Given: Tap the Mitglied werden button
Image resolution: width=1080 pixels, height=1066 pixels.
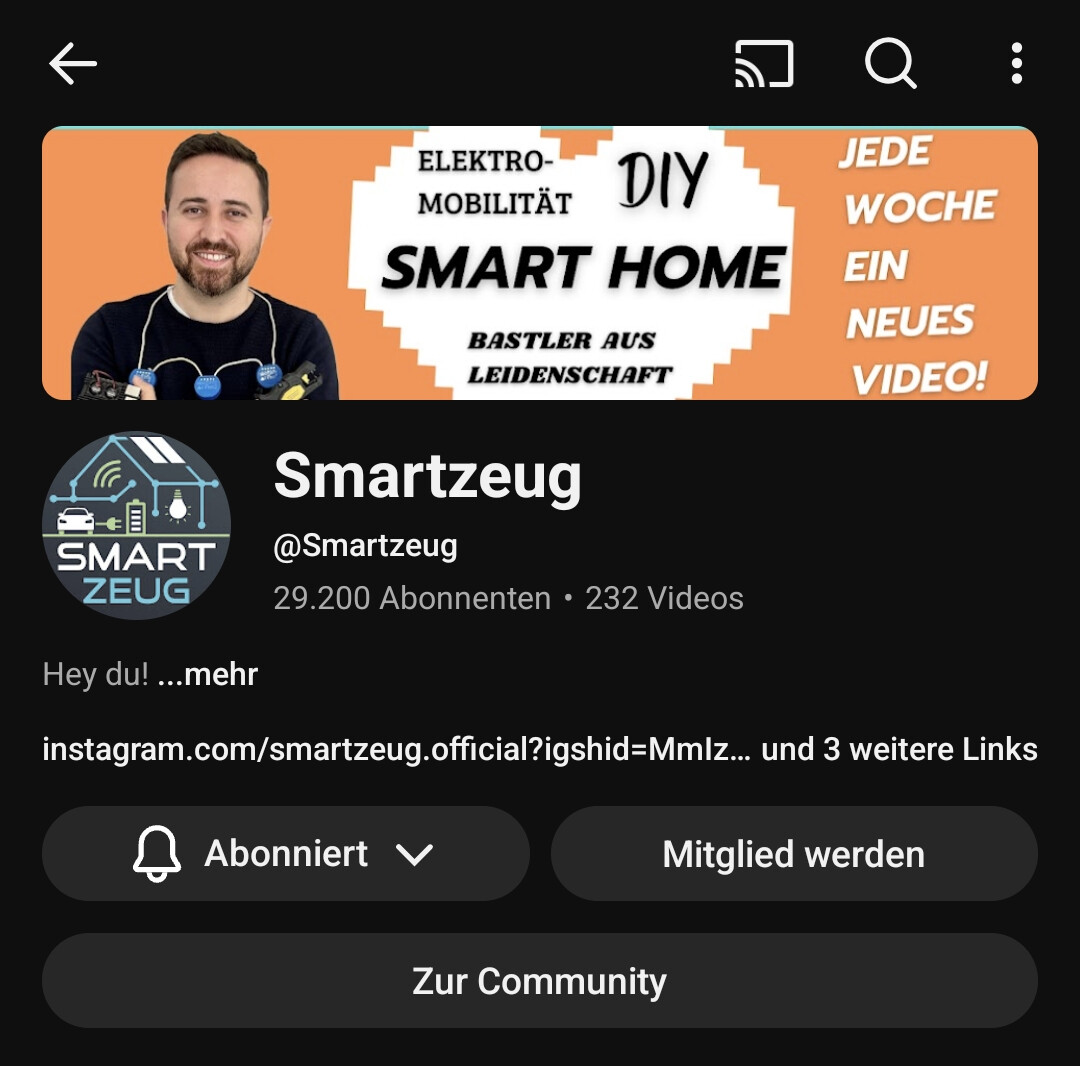Looking at the screenshot, I should [794, 854].
